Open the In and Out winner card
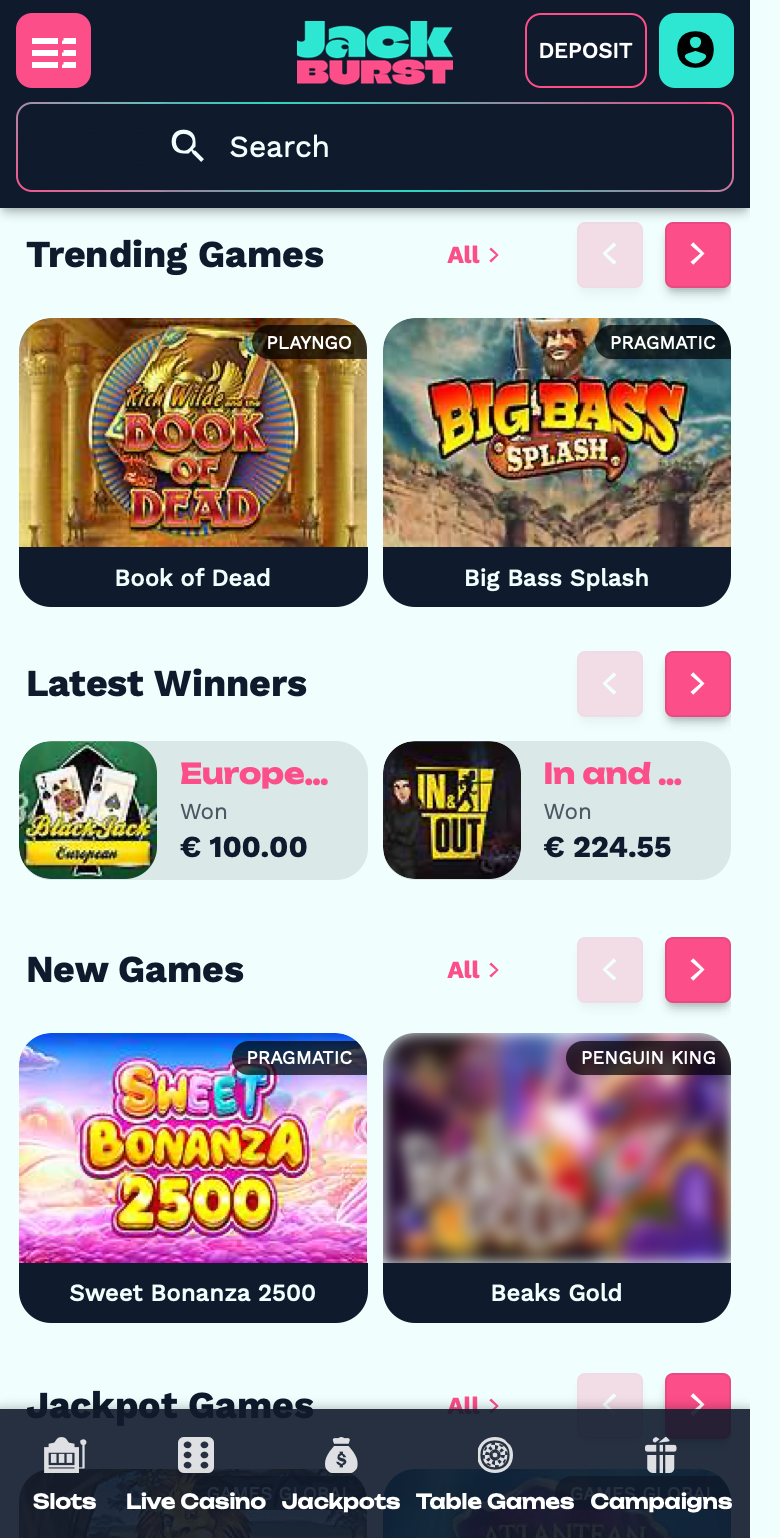The height and width of the screenshot is (1538, 780). (557, 810)
